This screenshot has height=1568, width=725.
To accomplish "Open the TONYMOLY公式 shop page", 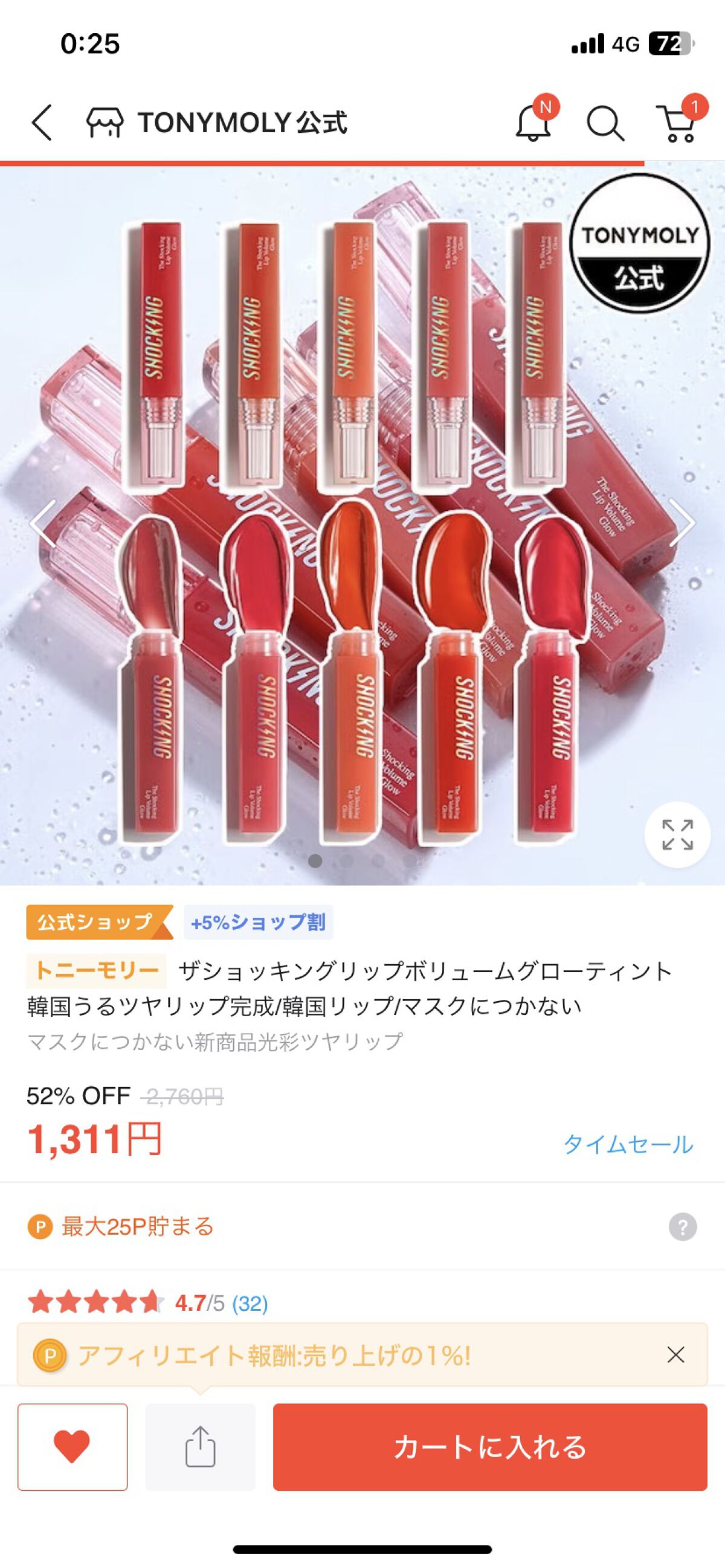I will (x=217, y=123).
